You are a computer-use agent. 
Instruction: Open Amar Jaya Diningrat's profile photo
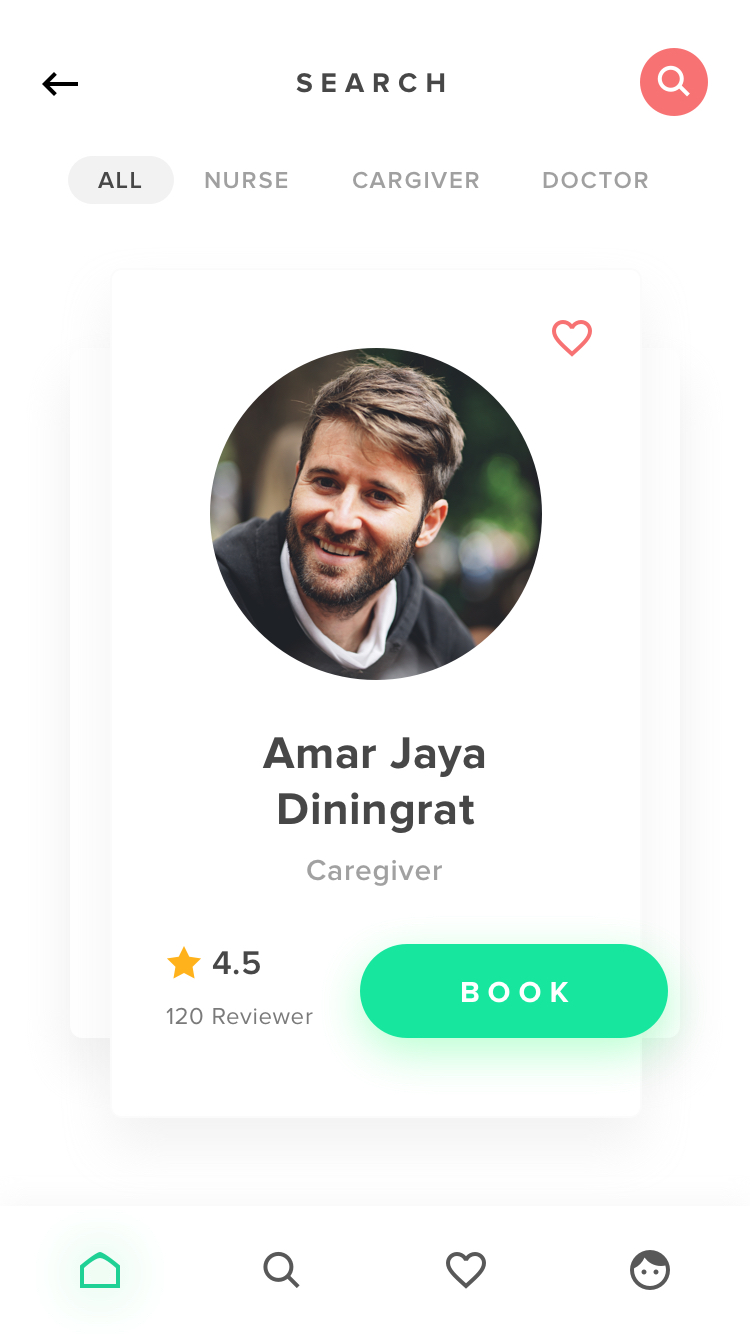coord(376,514)
